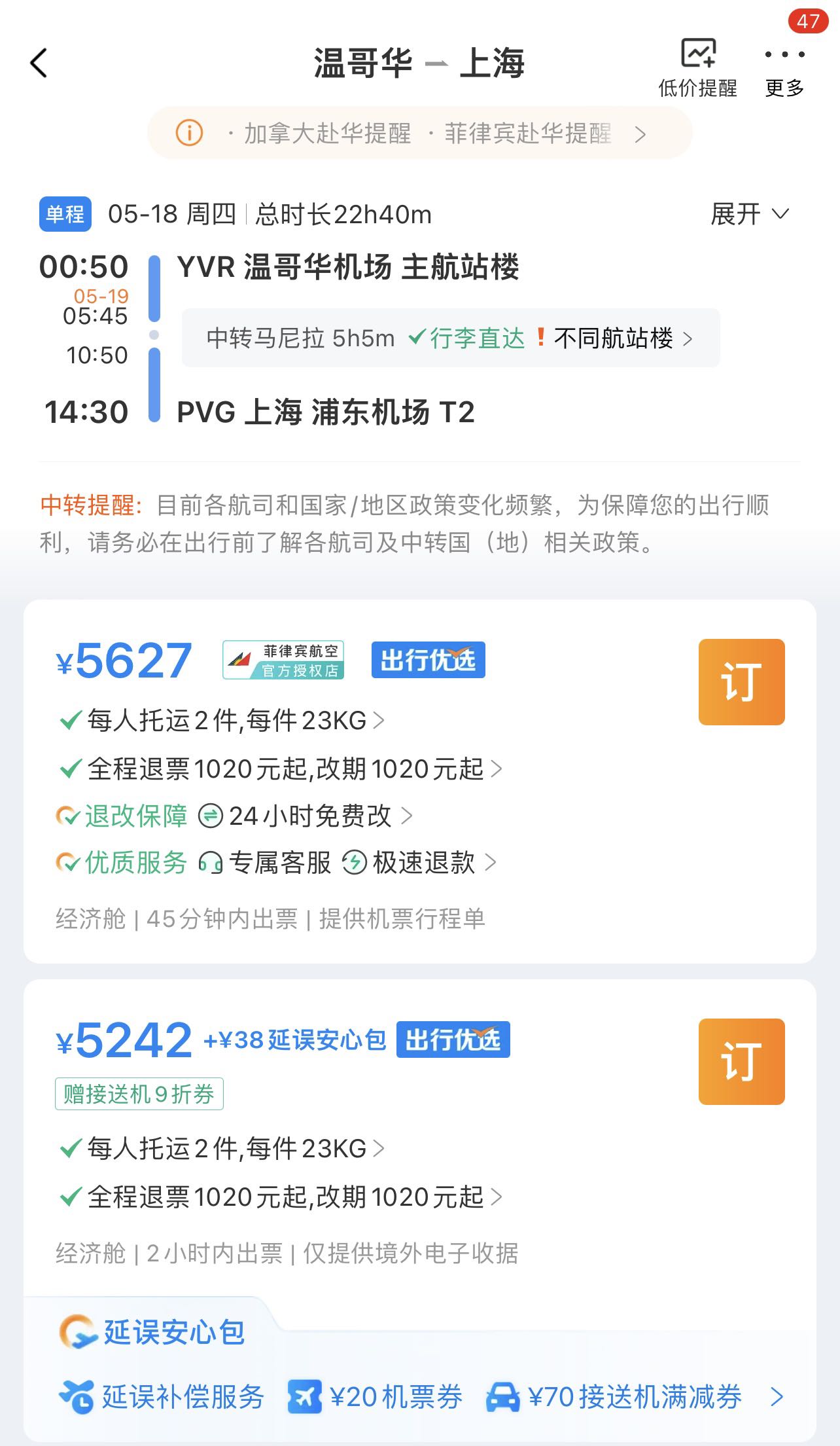Screen dimensions: 840x1446
Task: View the 中转马尼拉 transfer details
Action: click(x=450, y=338)
